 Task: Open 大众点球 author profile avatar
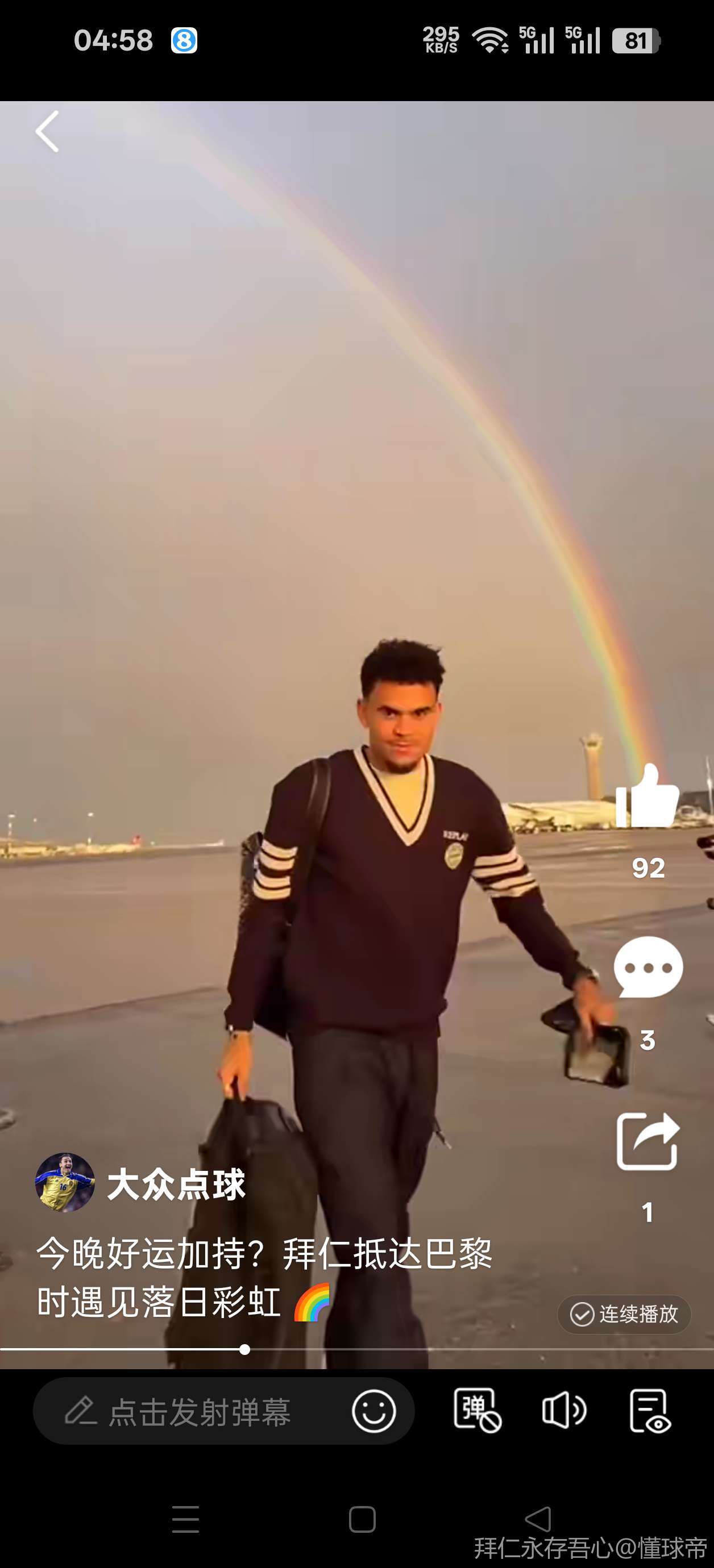pyautogui.click(x=65, y=1182)
